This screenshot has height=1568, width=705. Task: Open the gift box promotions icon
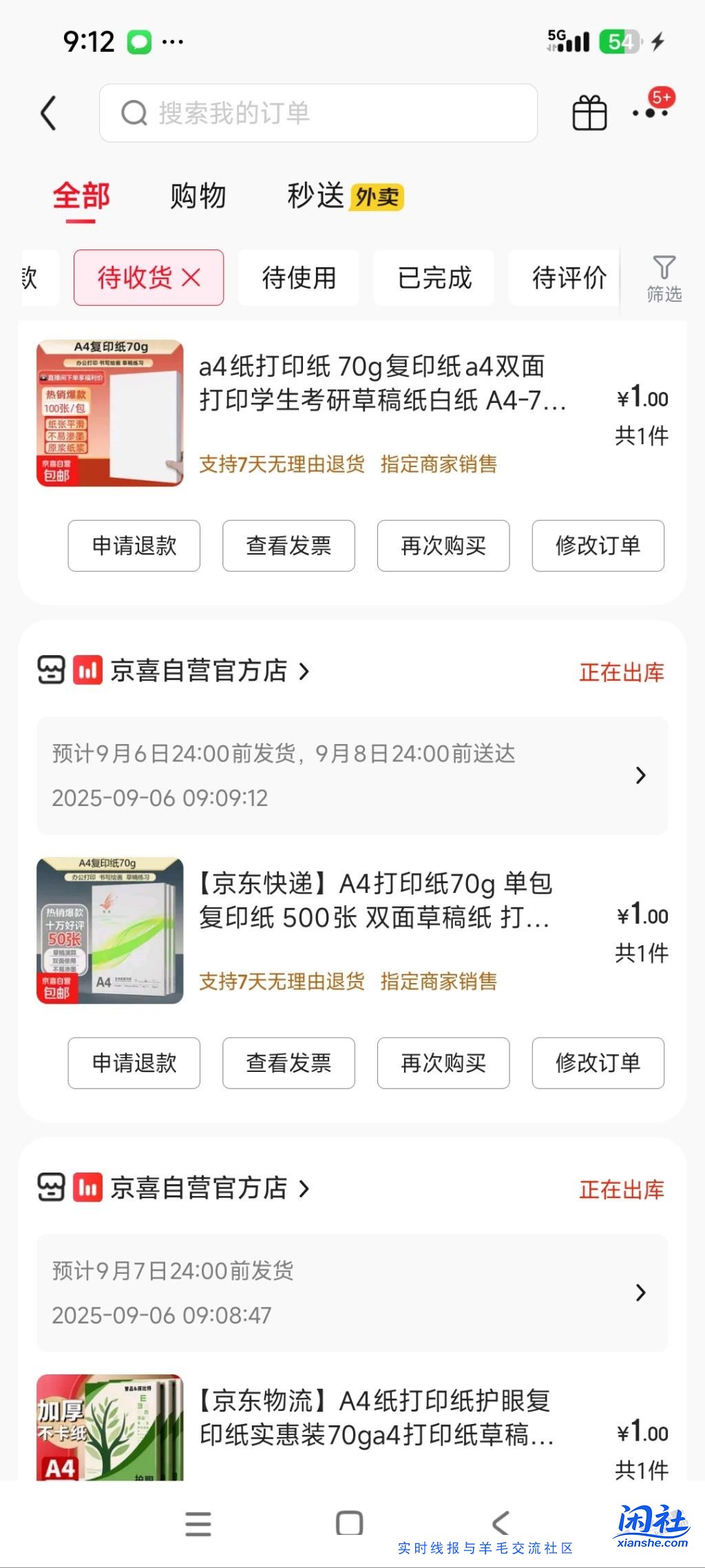tap(589, 113)
